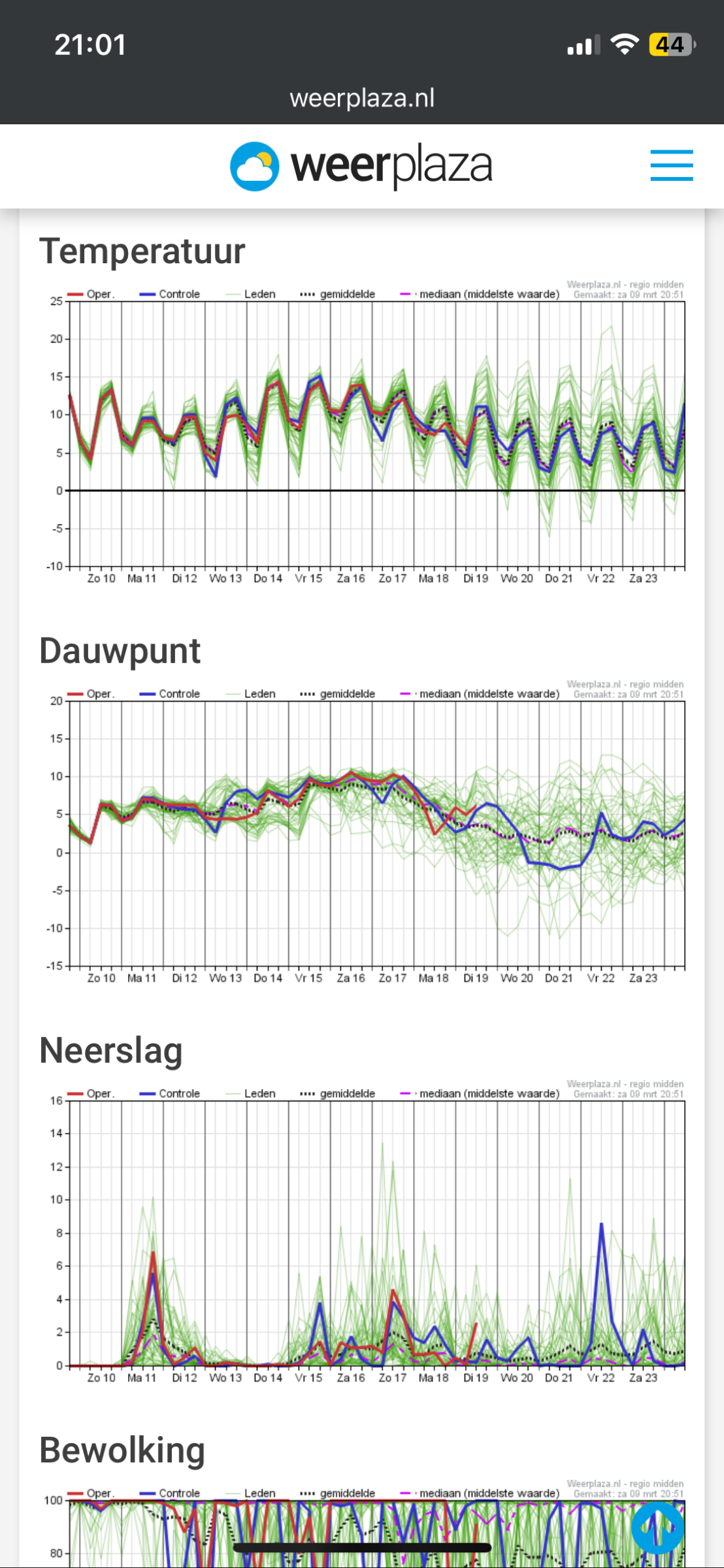Screen dimensions: 724x1568
Task: Open the hamburger menu
Action: point(671,165)
